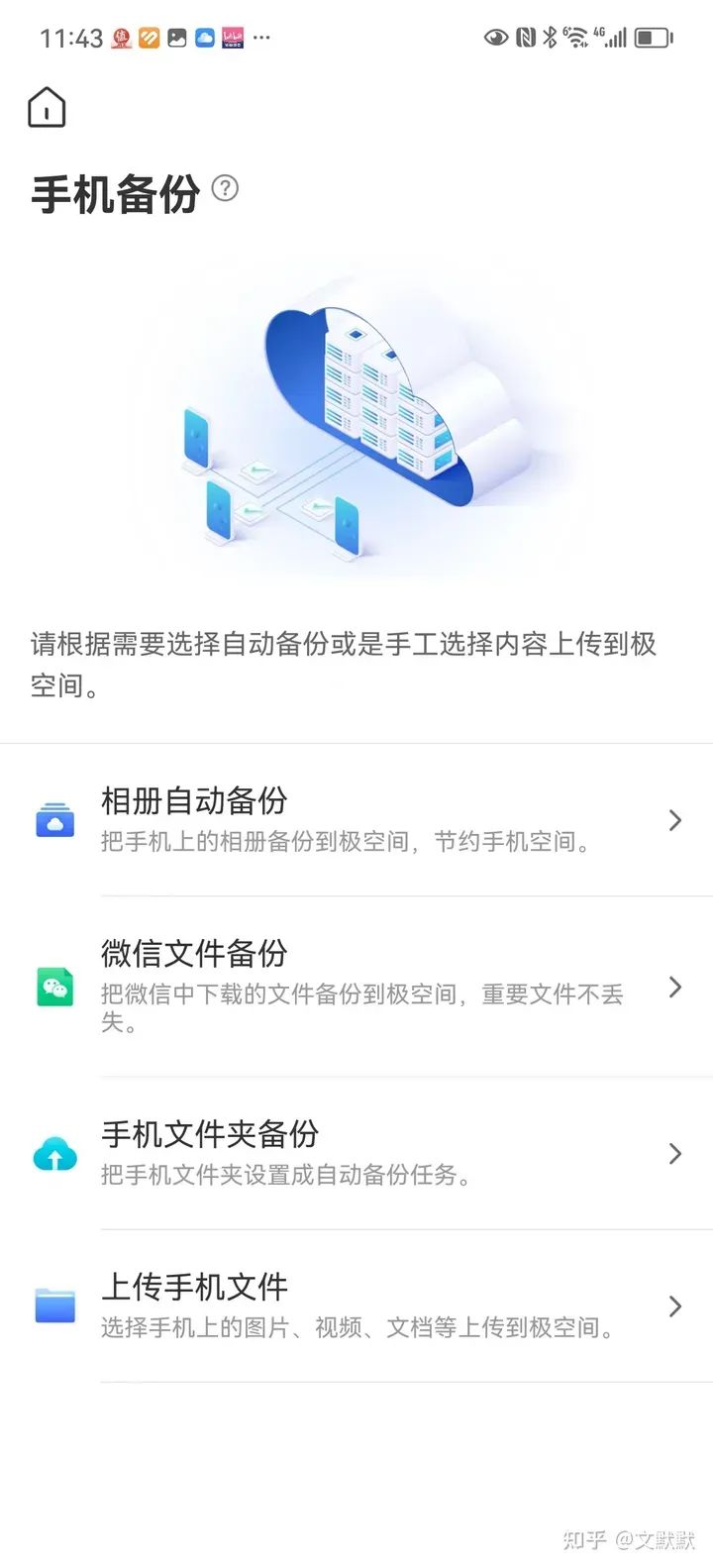Select 微信文件备份 option
This screenshot has height=1568, width=713.
click(356, 987)
